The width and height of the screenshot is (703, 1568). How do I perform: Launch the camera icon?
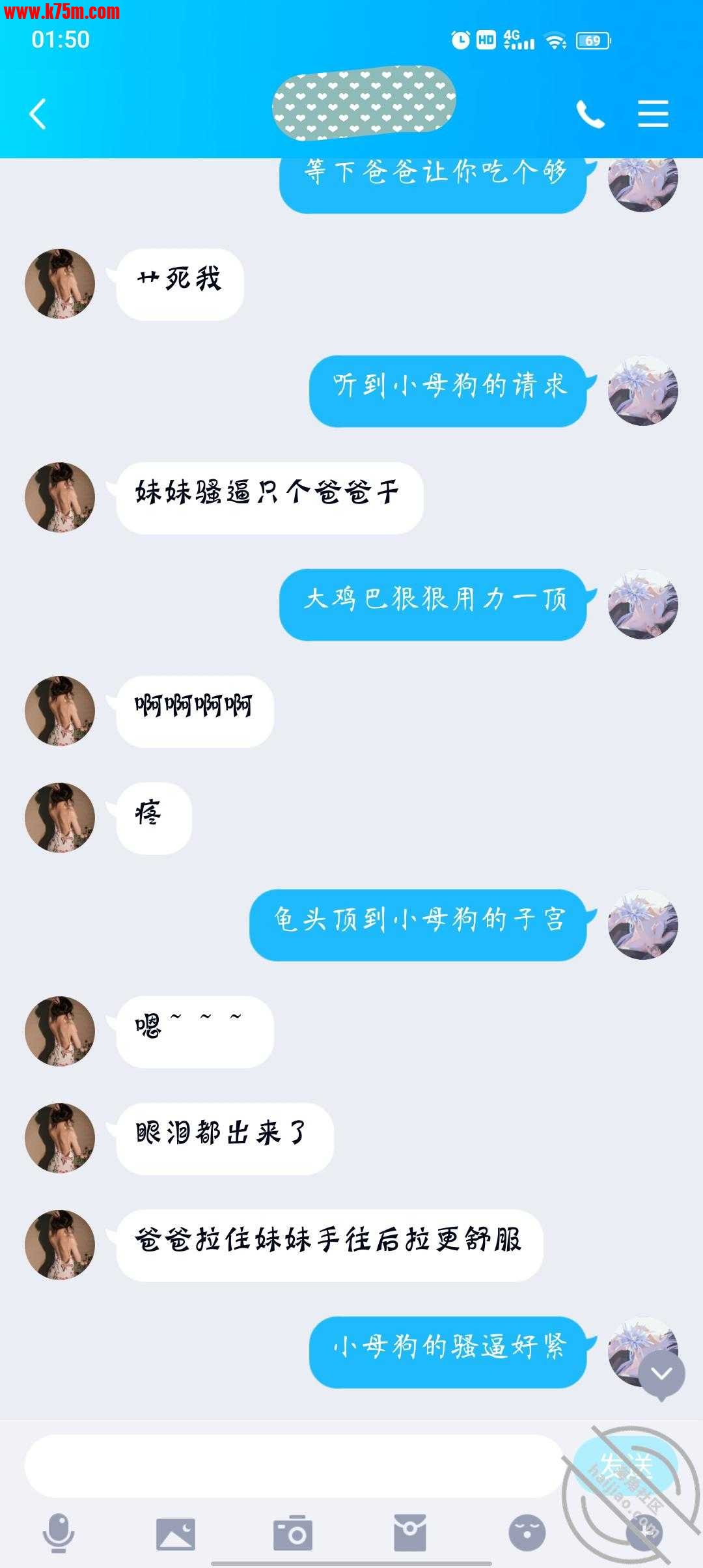coord(293,1533)
